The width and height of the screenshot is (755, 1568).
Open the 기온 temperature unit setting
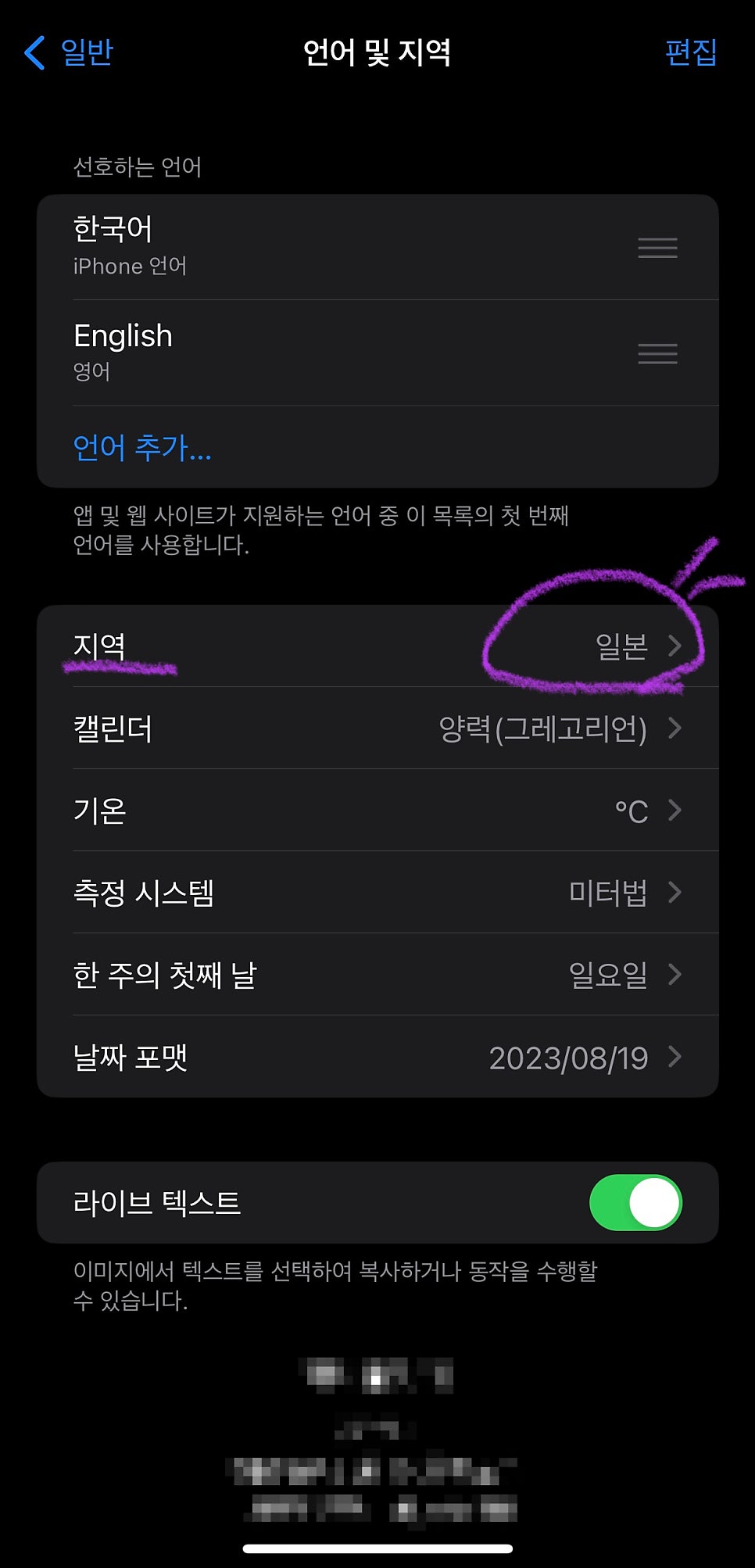[377, 811]
